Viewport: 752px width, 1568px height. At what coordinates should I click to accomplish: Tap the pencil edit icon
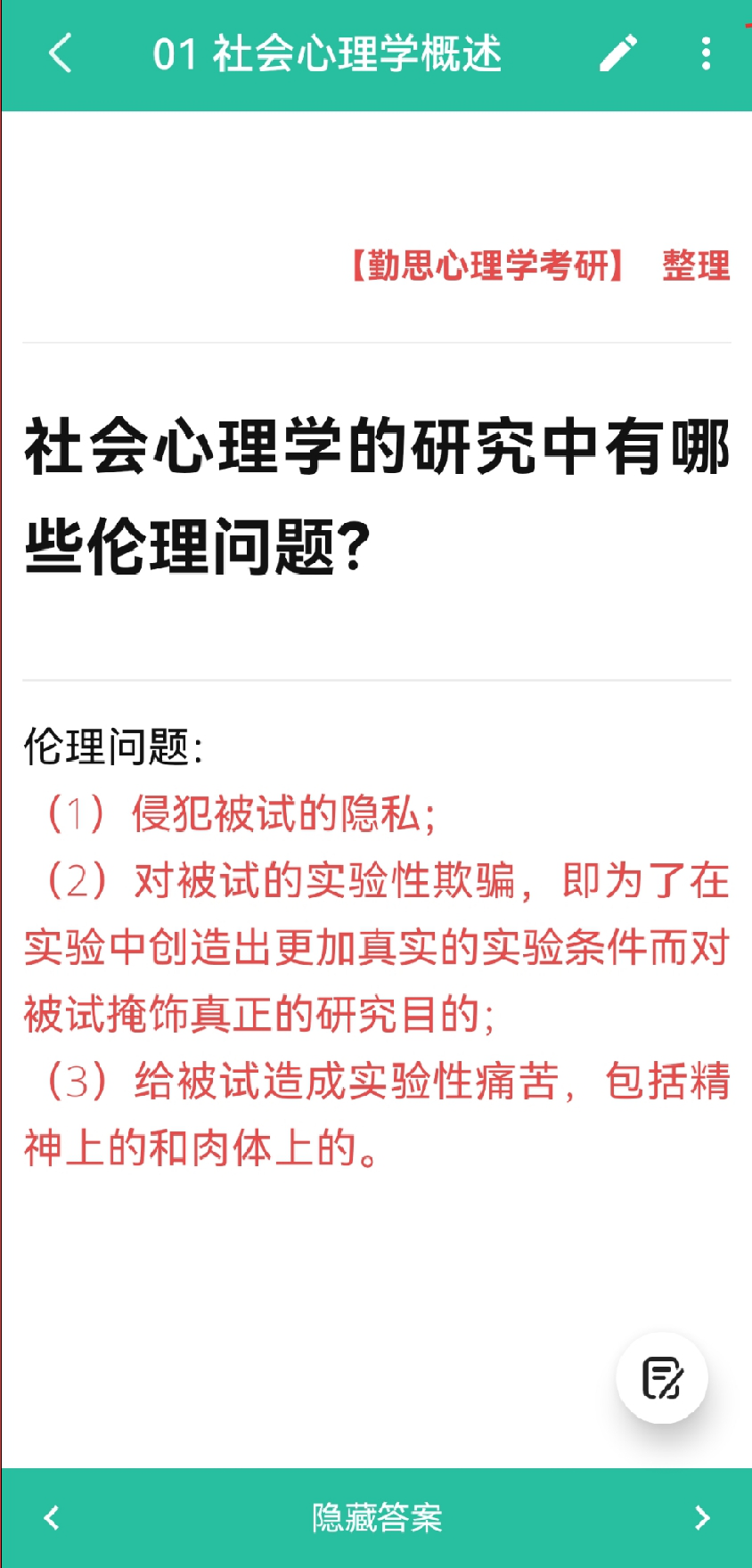(x=618, y=53)
